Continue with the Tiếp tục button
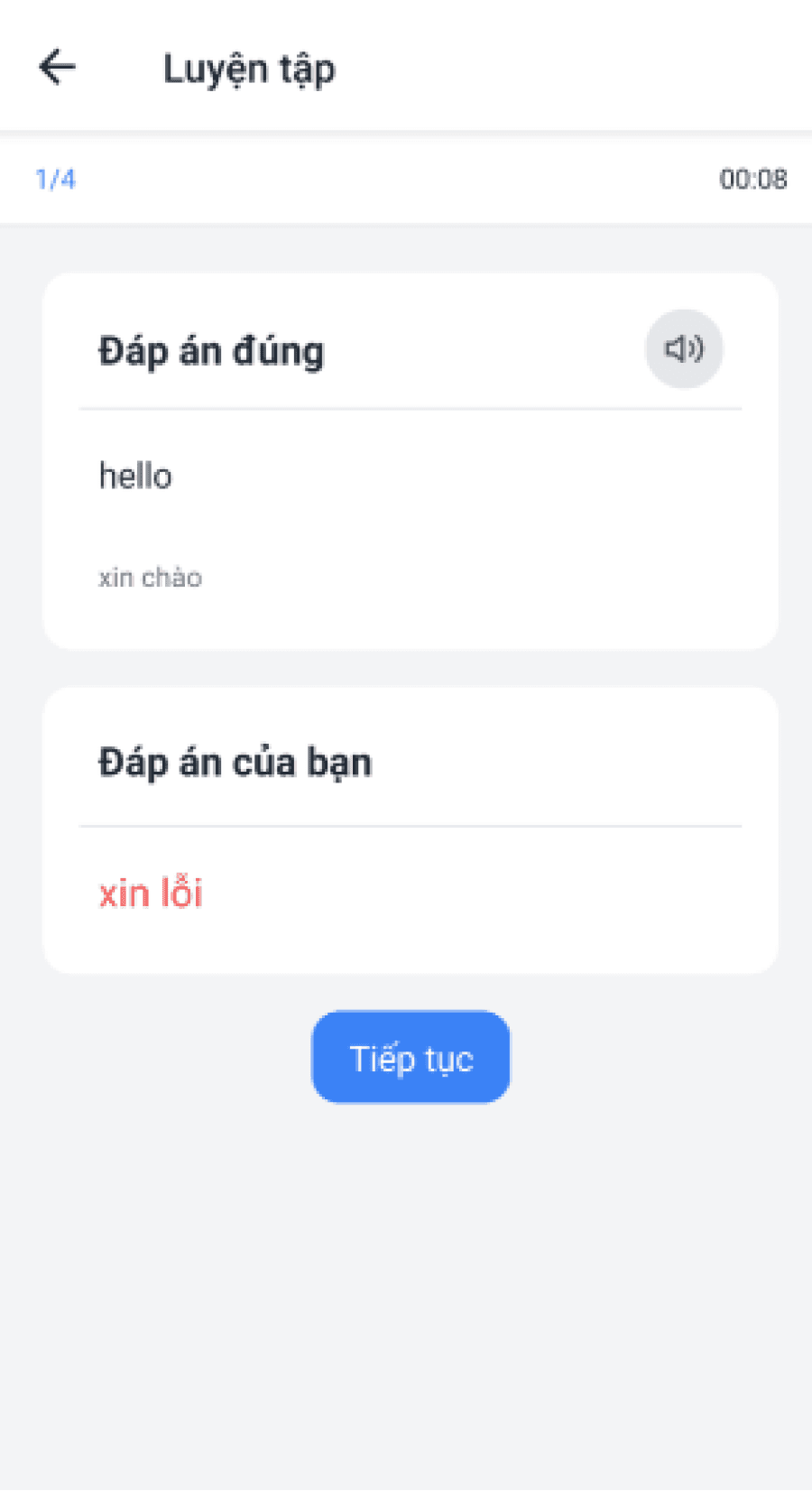 [x=411, y=1057]
